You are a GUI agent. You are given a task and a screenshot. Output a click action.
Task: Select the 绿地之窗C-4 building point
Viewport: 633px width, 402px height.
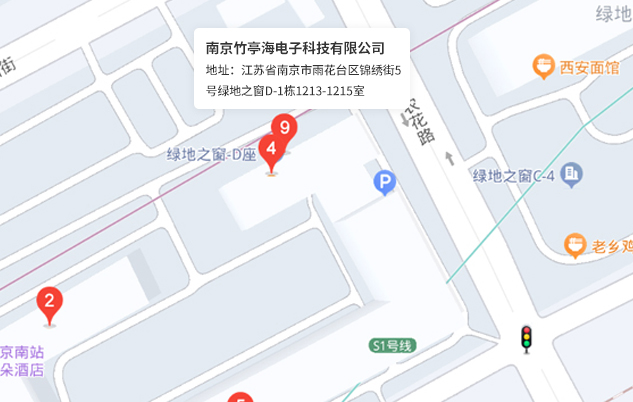coord(572,176)
